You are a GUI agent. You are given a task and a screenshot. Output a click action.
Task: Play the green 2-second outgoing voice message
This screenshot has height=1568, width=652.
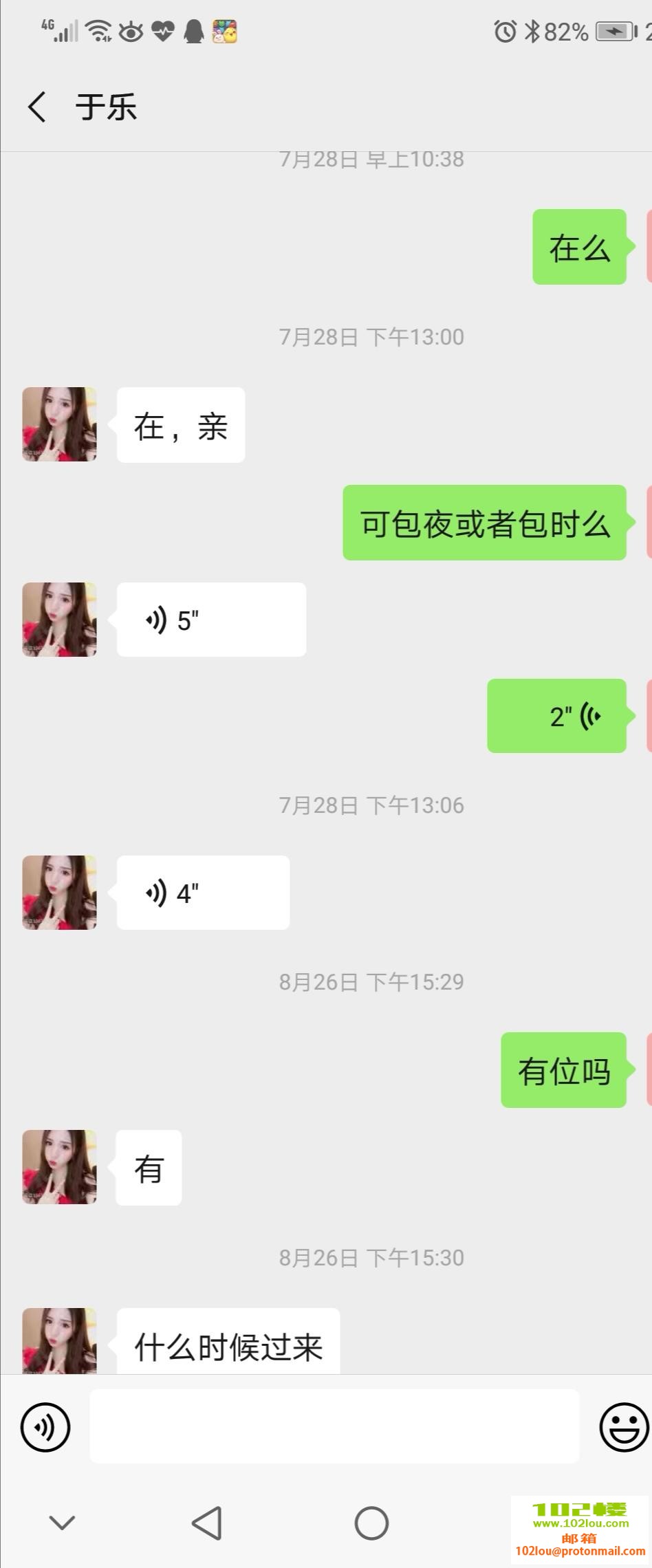coord(557,715)
